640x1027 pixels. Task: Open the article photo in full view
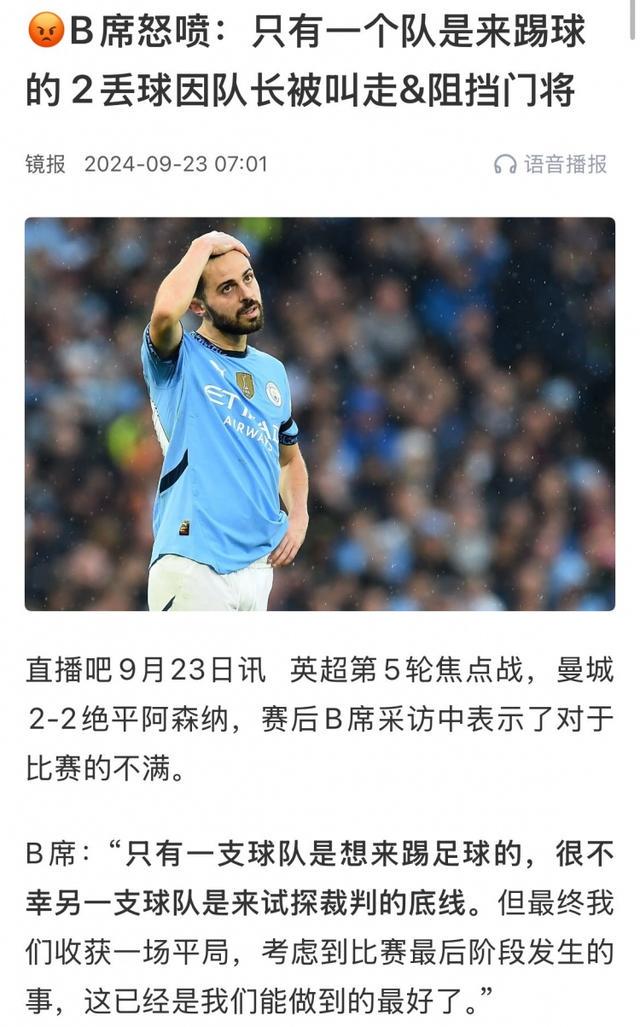320,413
